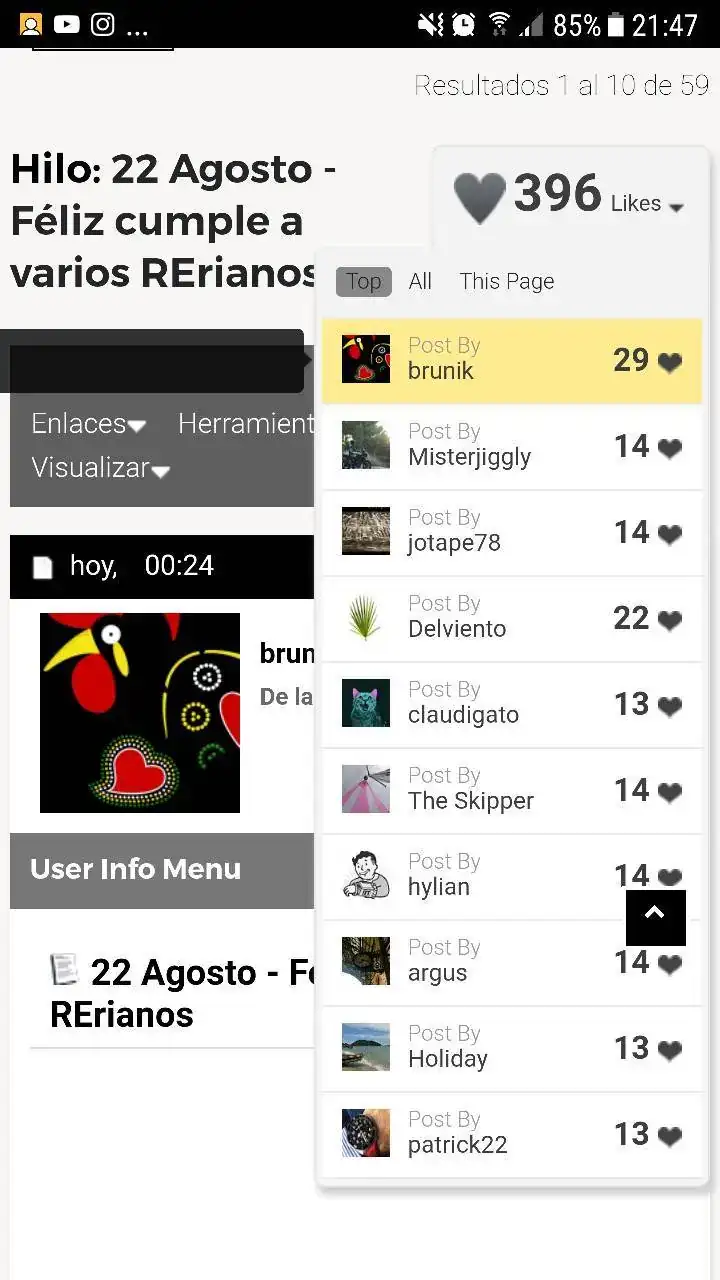
Task: Switch to the All likes tab
Action: coord(420,282)
